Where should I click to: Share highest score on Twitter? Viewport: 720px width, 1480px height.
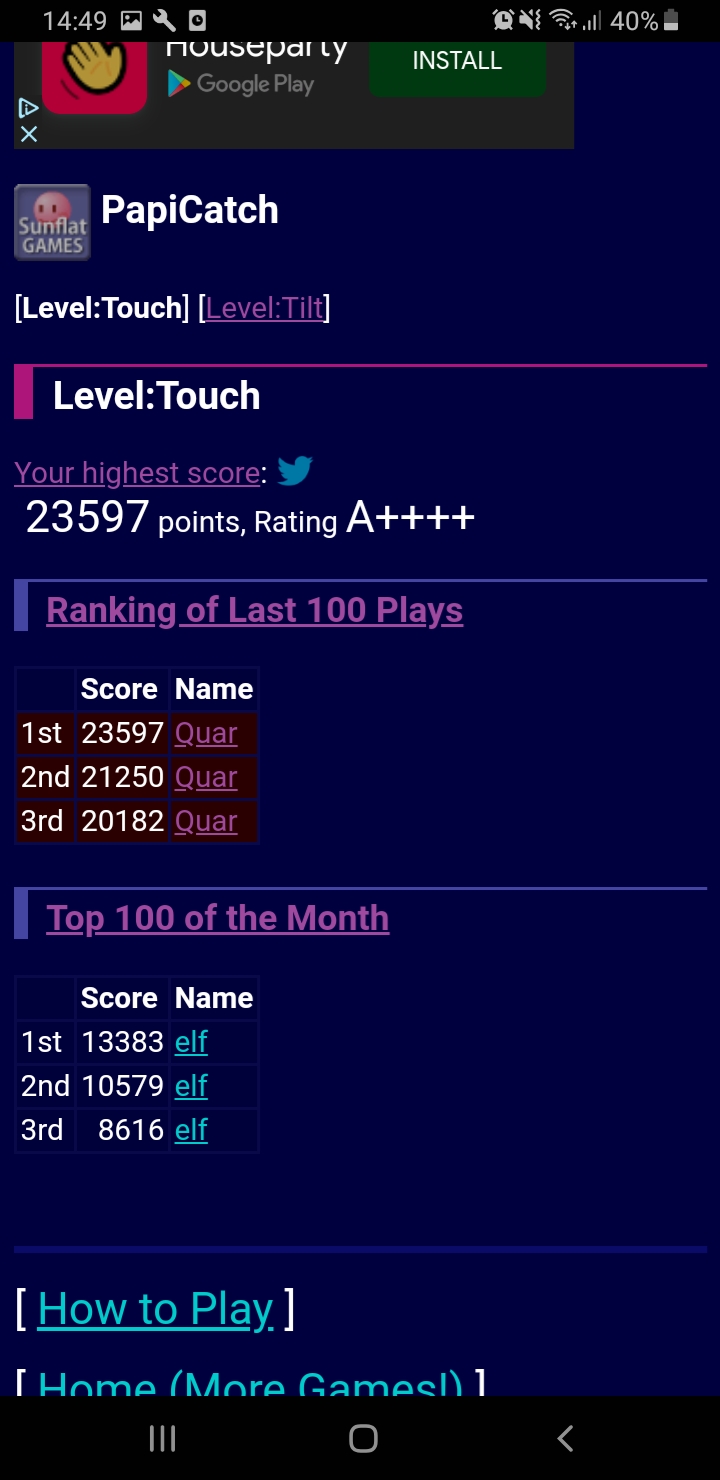(295, 470)
